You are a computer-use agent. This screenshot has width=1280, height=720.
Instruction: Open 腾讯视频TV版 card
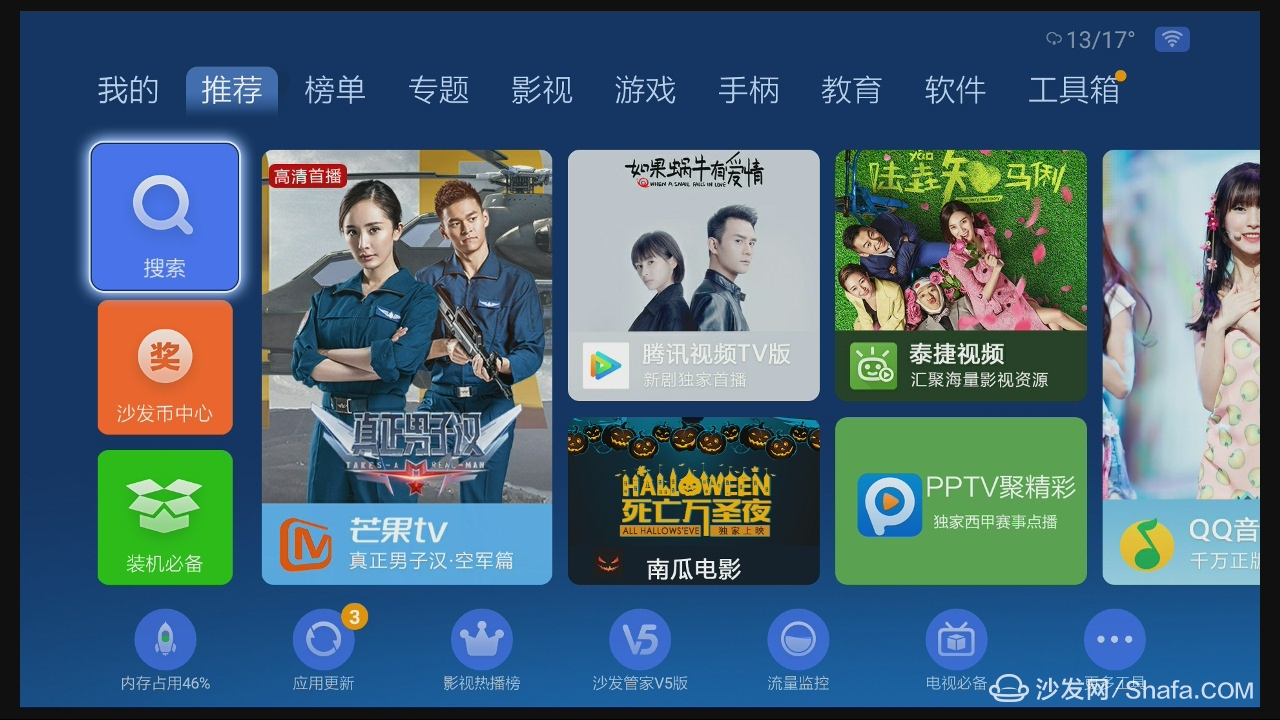click(693, 275)
